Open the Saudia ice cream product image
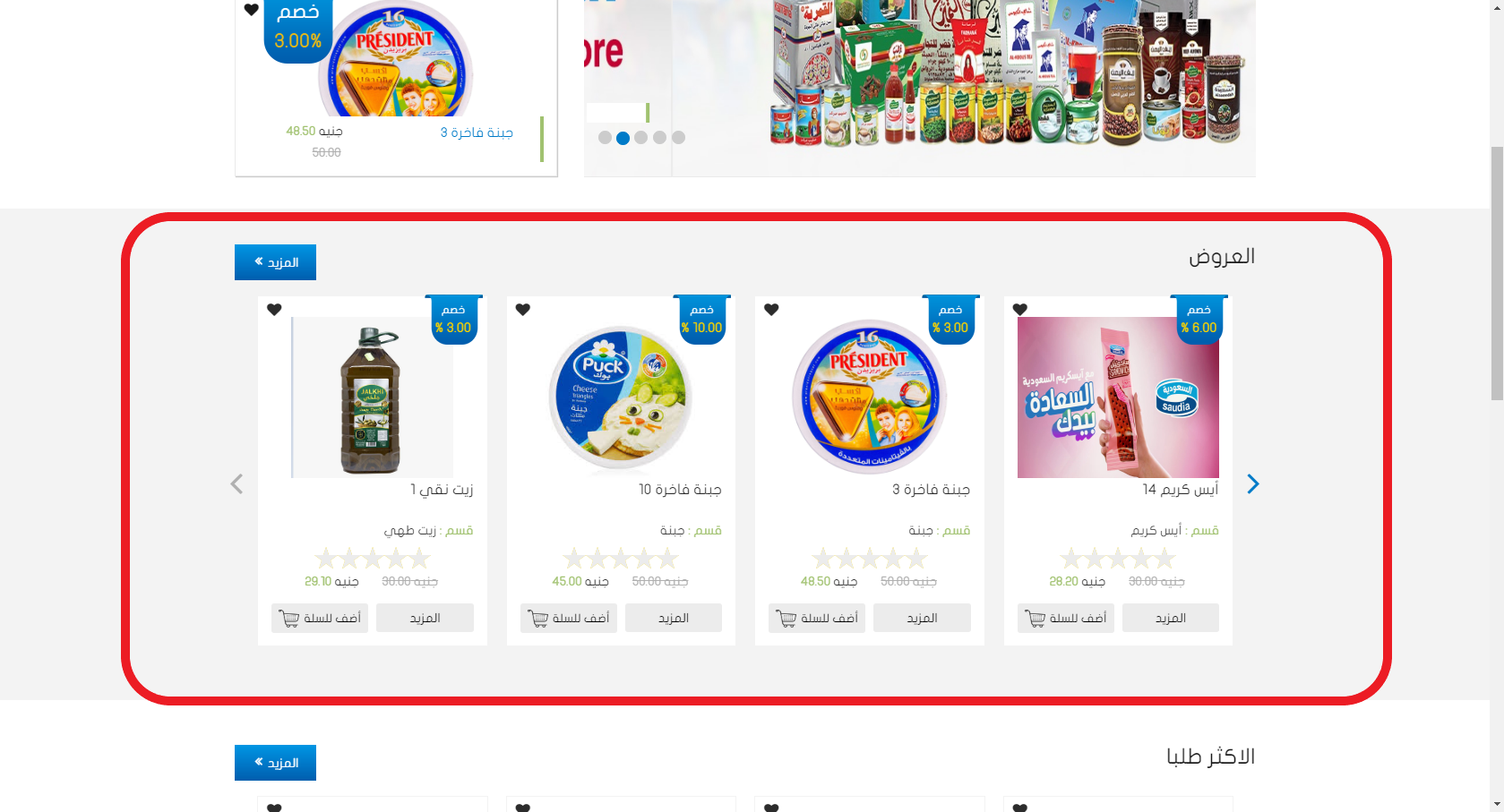Screen dimensions: 1504x812 pos(1118,397)
